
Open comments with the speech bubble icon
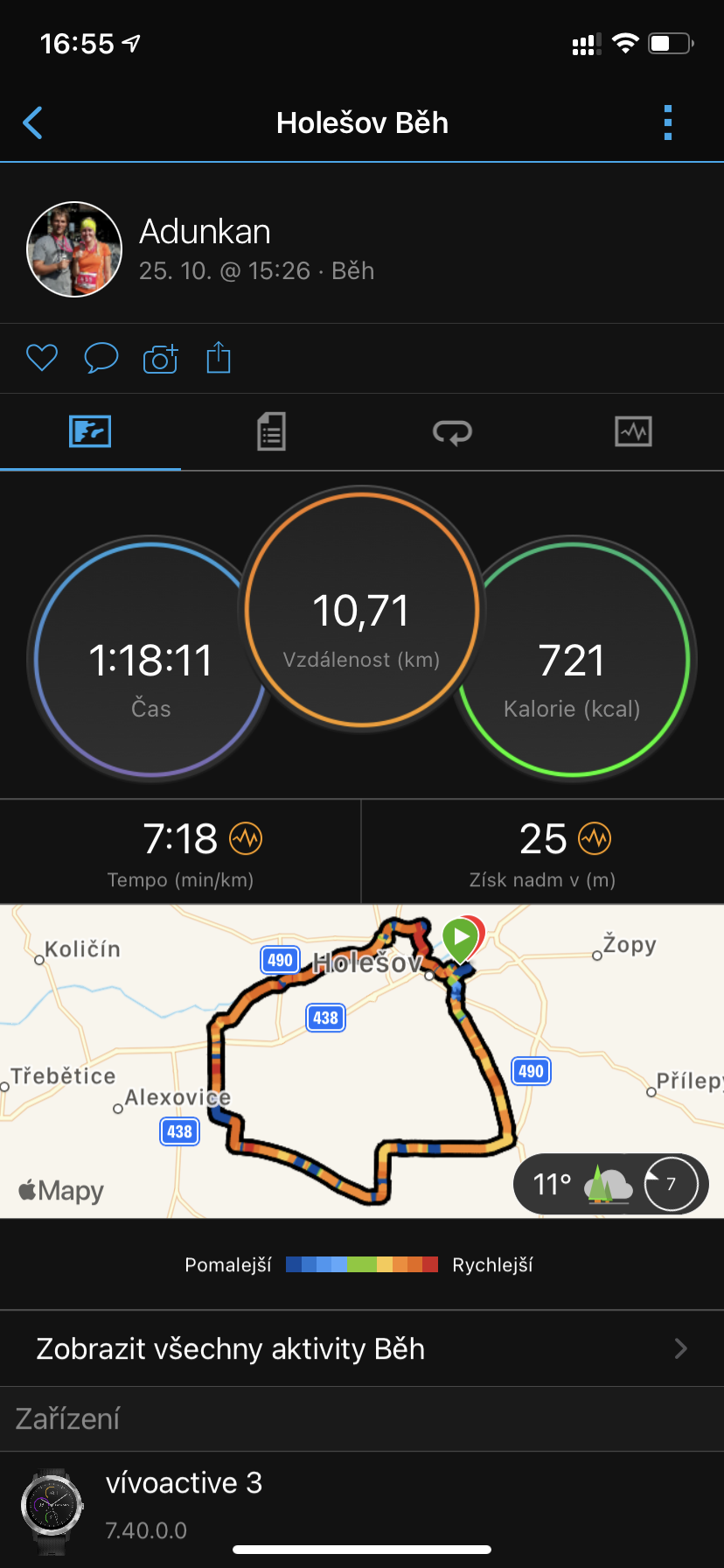pyautogui.click(x=101, y=358)
